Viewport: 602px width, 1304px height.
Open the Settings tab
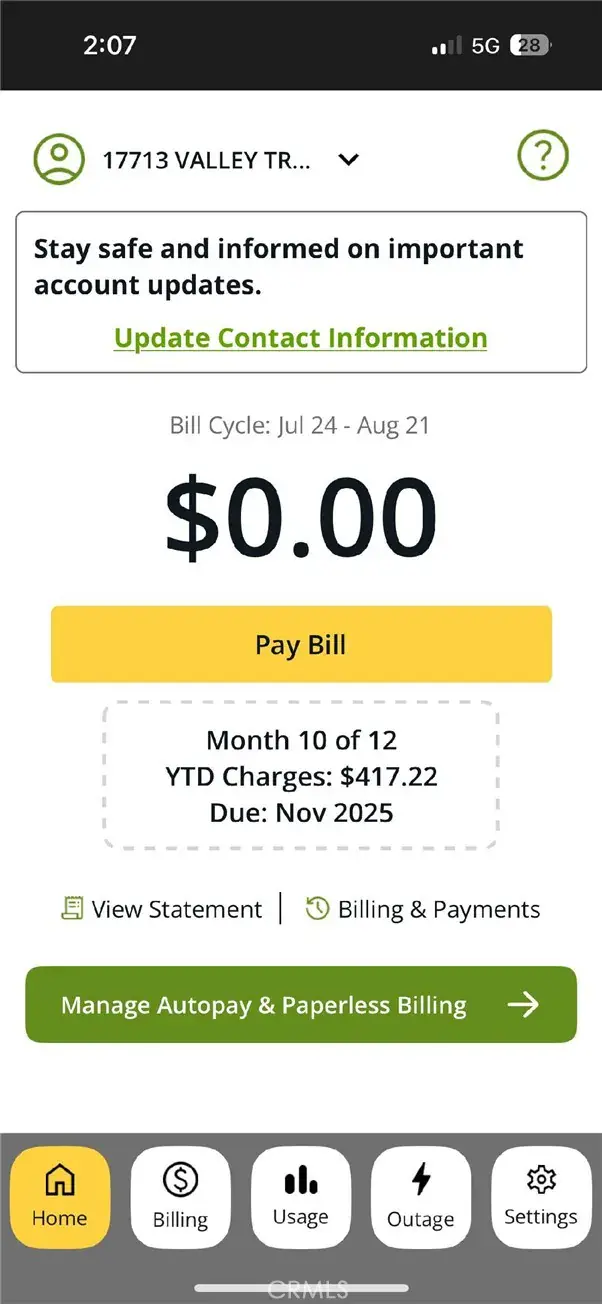(x=541, y=1197)
